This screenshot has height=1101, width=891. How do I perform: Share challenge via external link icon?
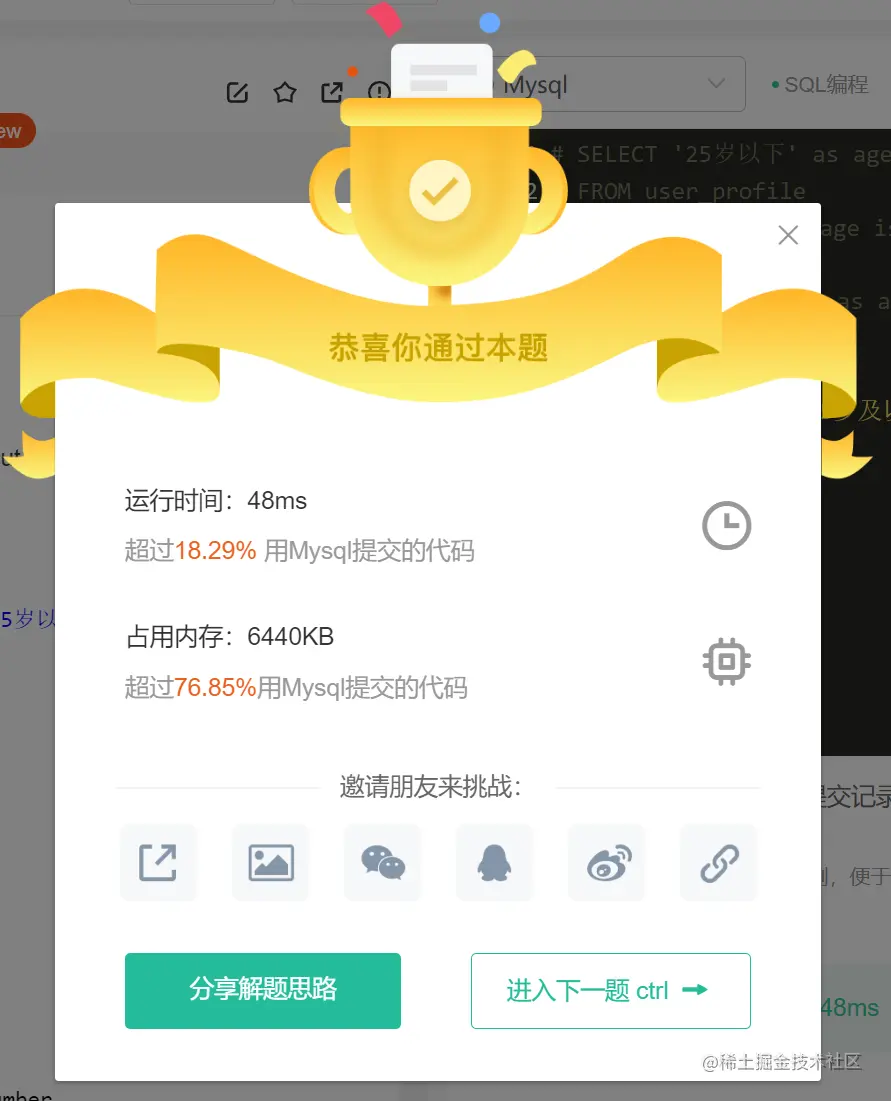tap(158, 862)
